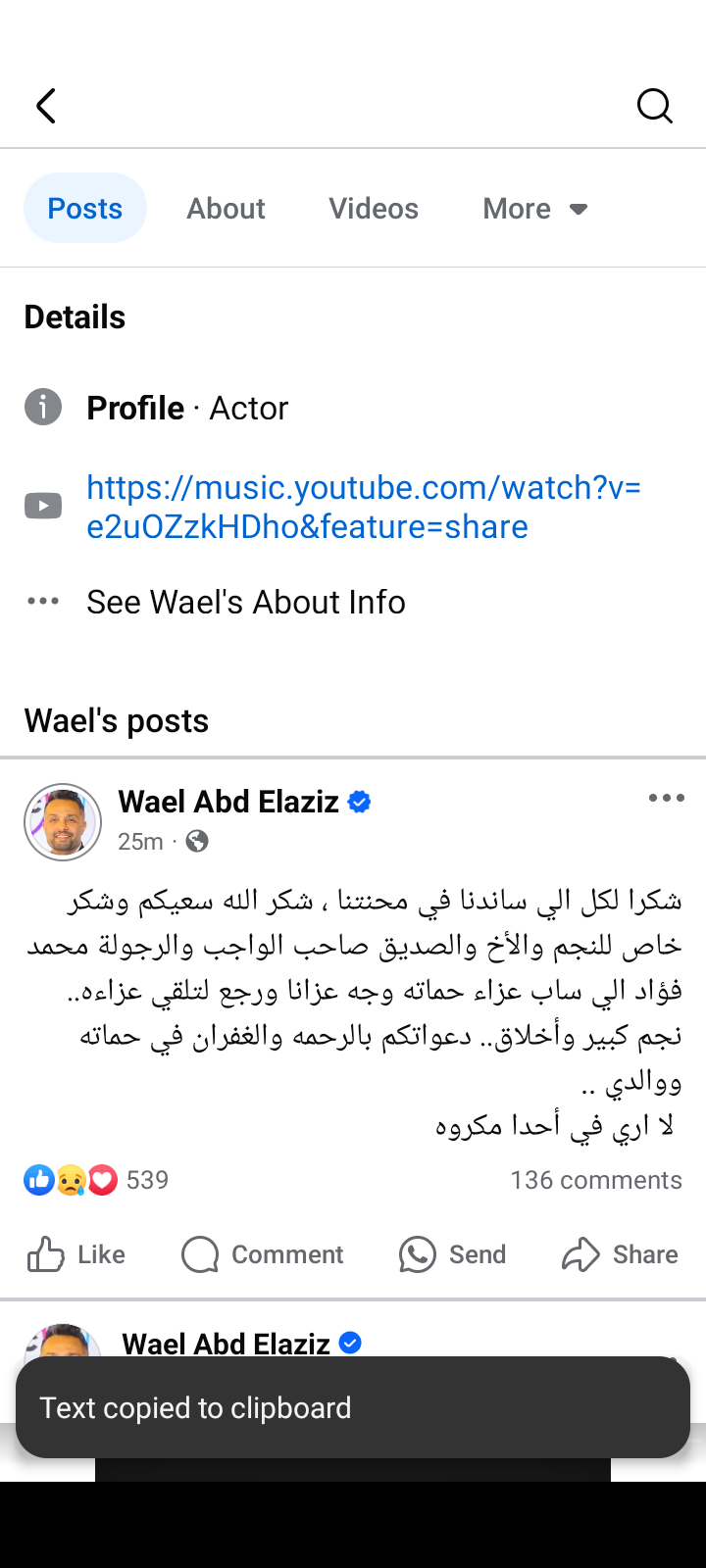View the 136 comments
Image resolution: width=706 pixels, height=1568 pixels.
595,1180
